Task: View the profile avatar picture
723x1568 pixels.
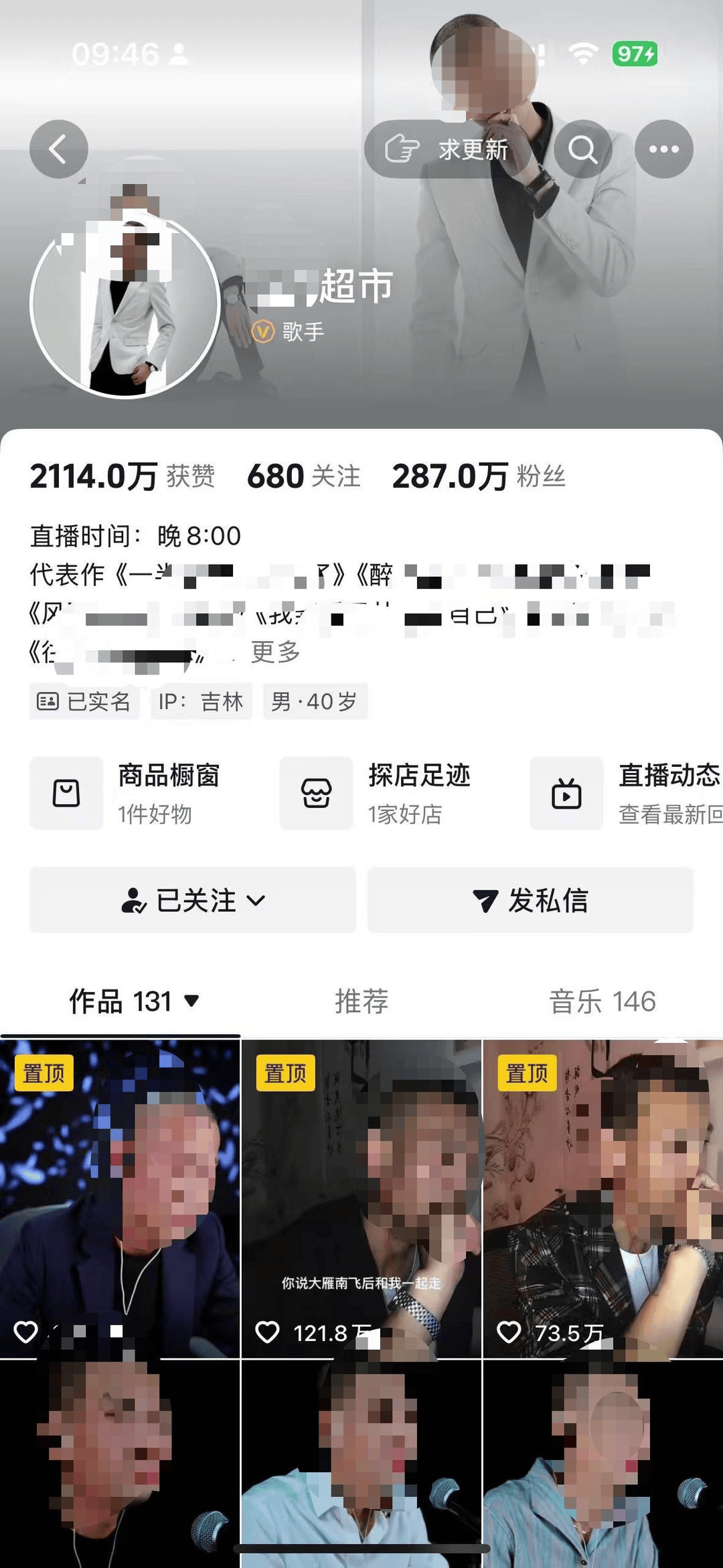Action: [x=125, y=305]
